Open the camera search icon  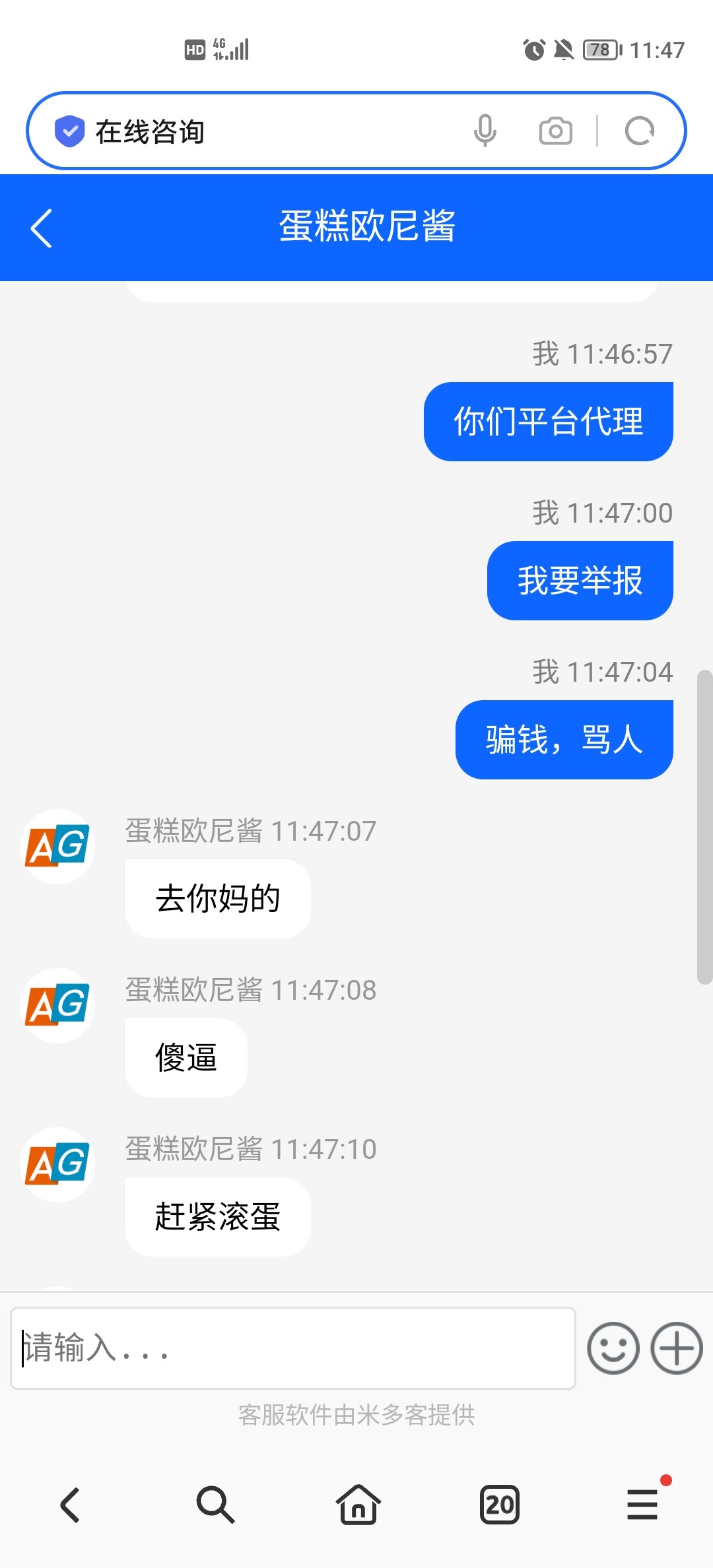tap(555, 130)
